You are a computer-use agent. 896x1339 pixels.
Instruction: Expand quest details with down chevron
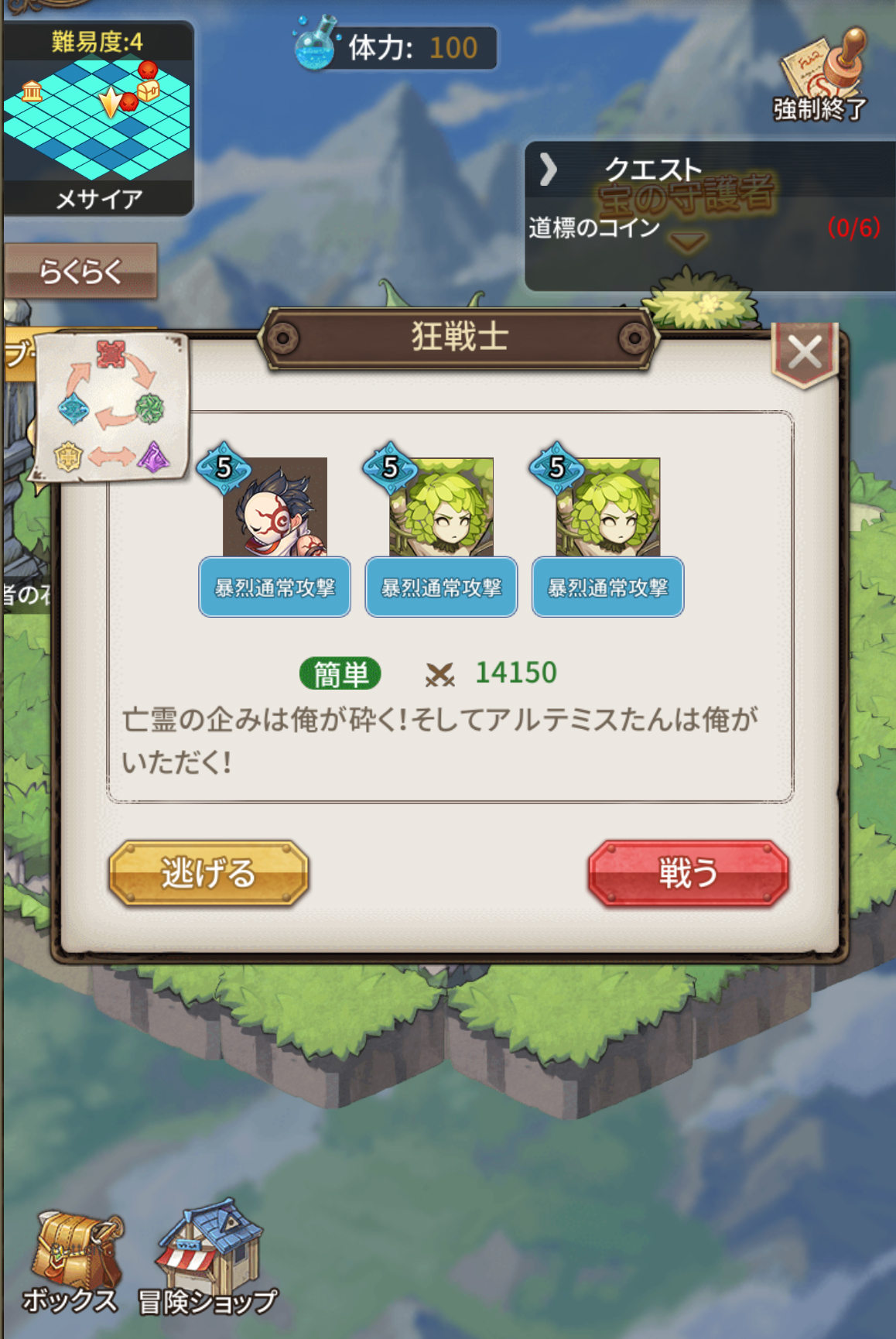point(687,243)
